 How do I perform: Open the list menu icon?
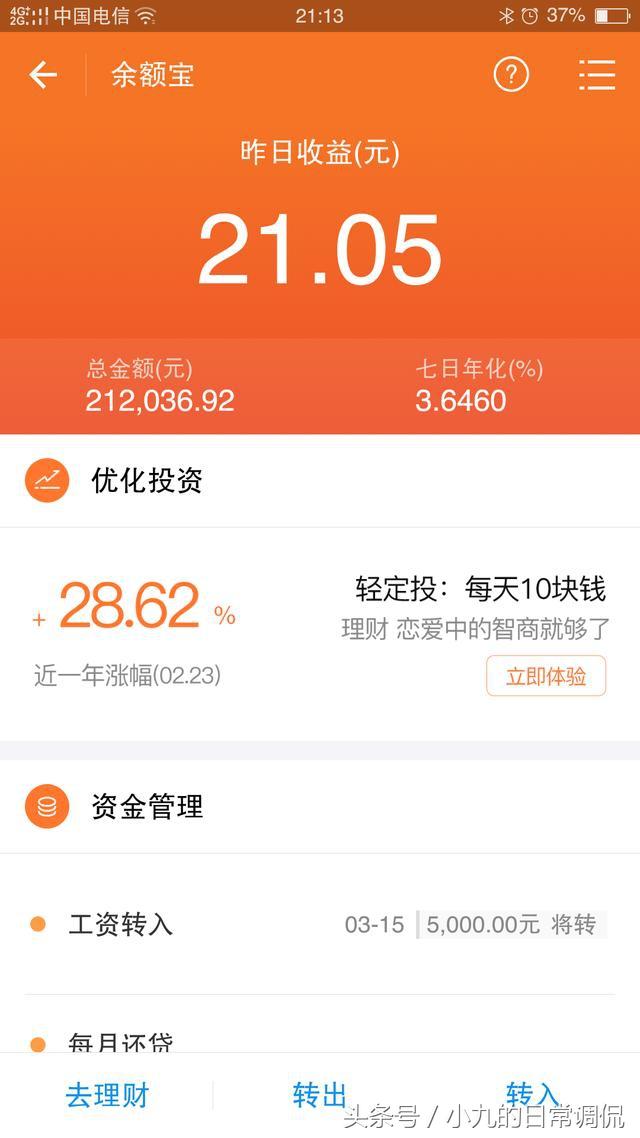(597, 75)
